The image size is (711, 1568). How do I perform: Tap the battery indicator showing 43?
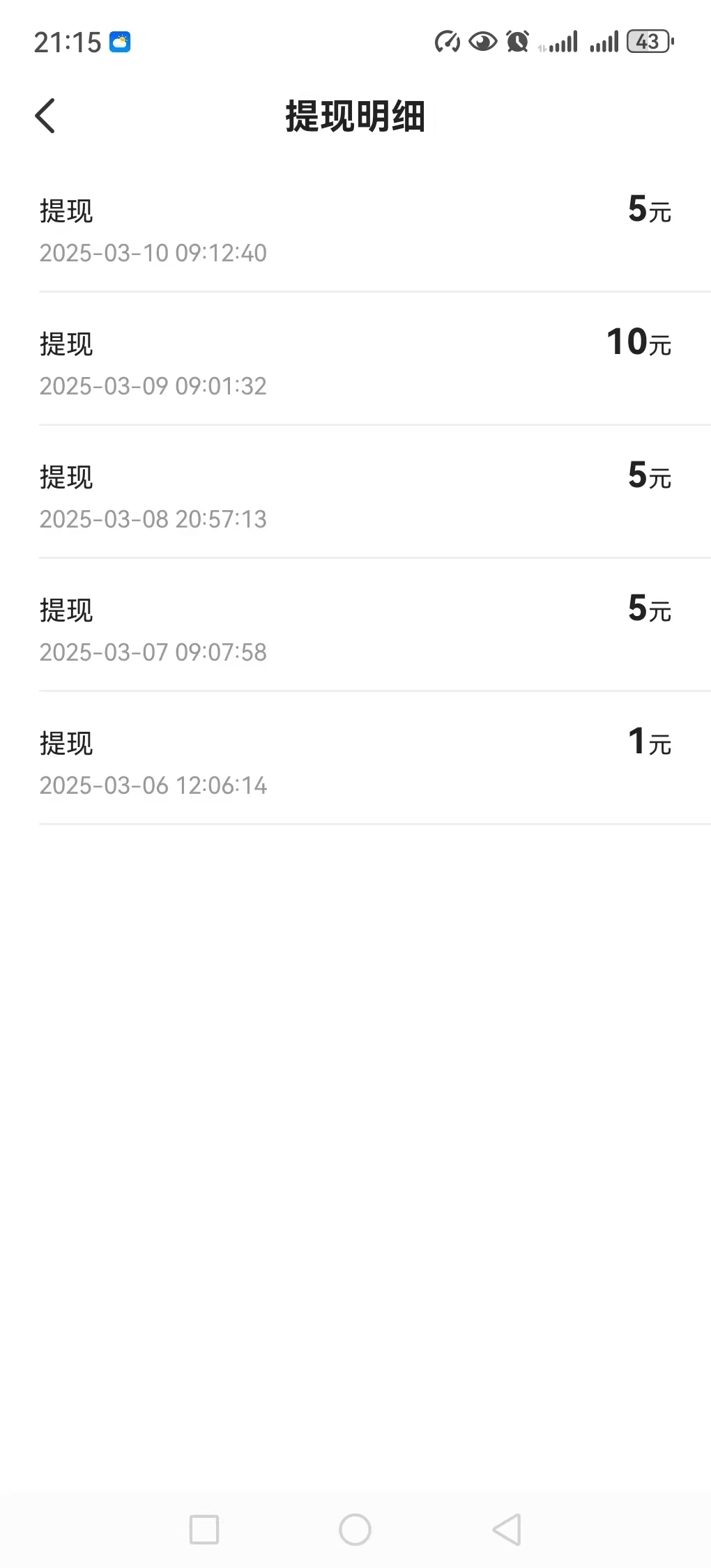[647, 42]
